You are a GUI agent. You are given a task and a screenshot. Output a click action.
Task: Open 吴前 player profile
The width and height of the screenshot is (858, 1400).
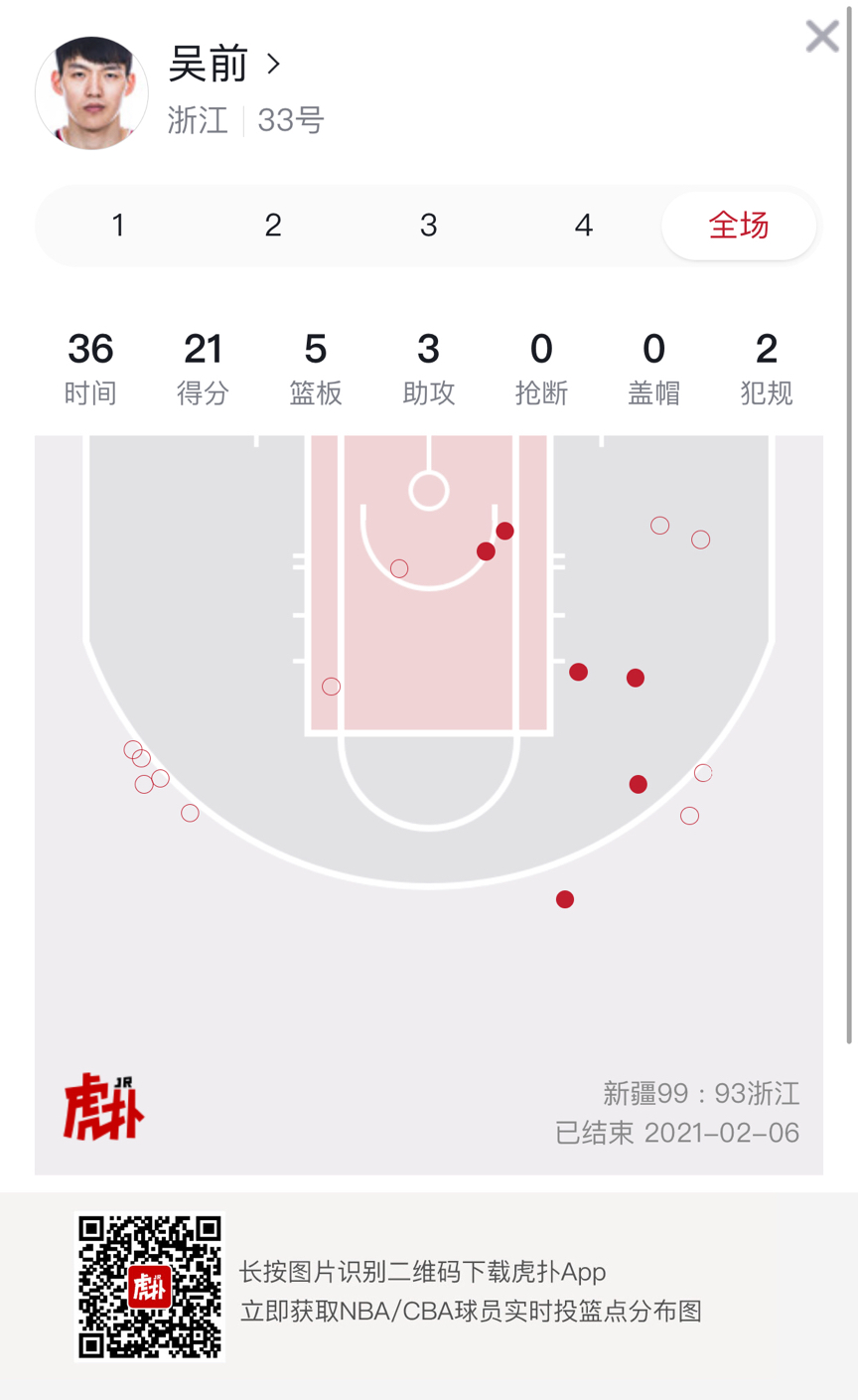225,65
